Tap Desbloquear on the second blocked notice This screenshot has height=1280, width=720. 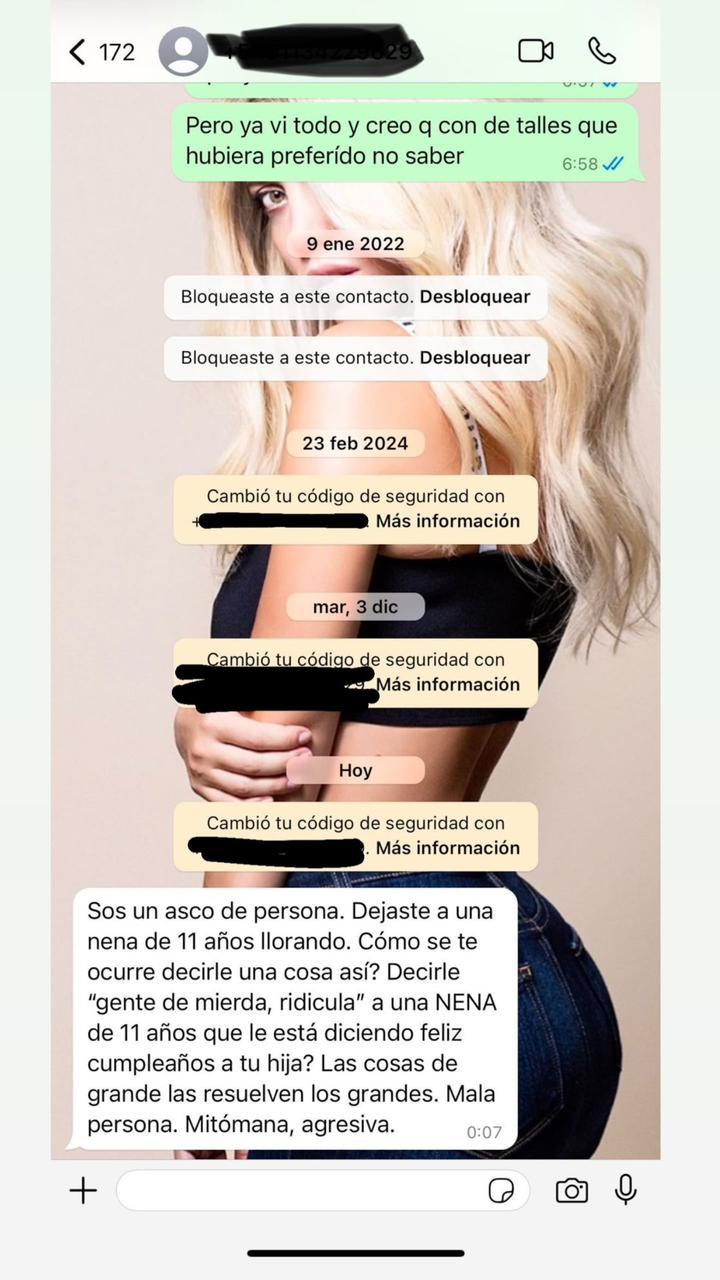tap(475, 357)
